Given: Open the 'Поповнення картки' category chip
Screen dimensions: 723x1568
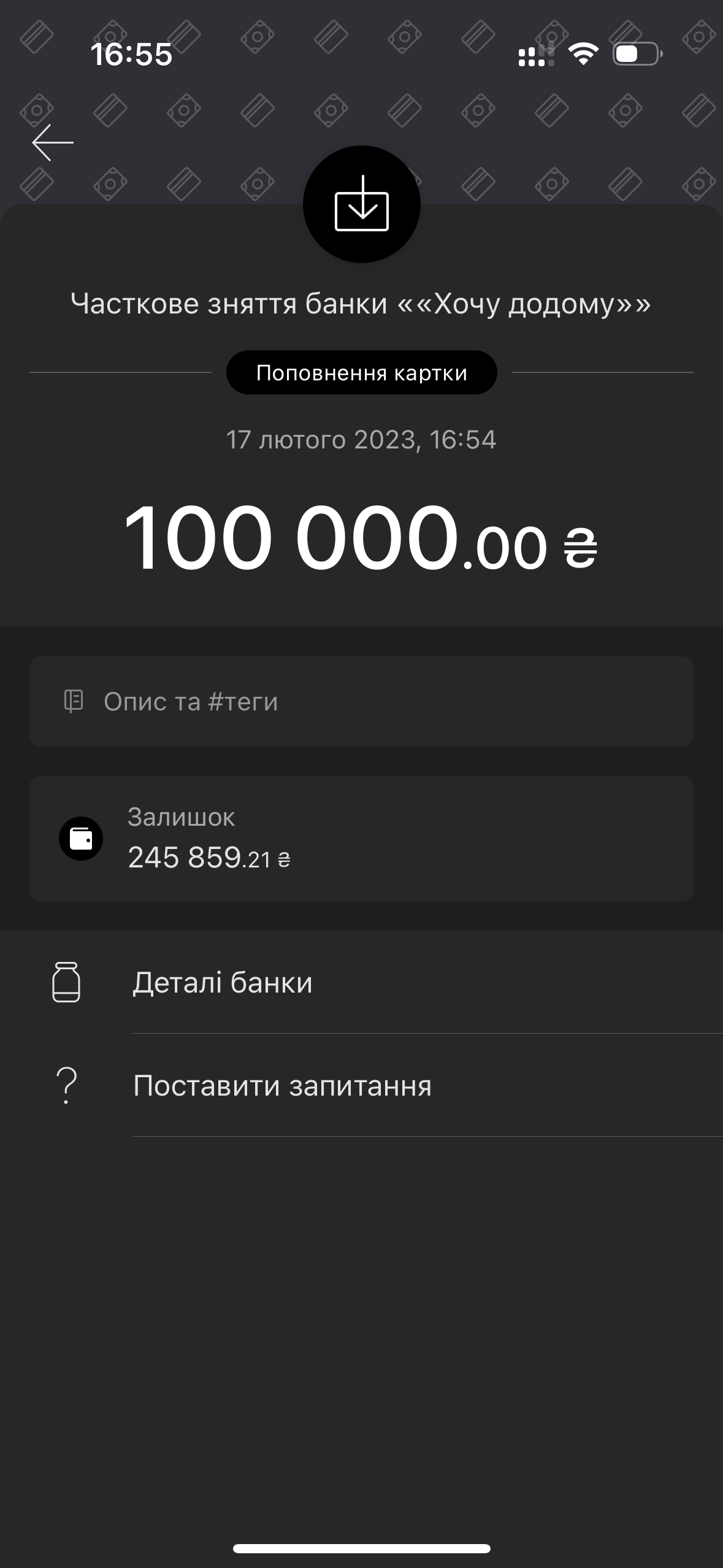Looking at the screenshot, I should [361, 373].
